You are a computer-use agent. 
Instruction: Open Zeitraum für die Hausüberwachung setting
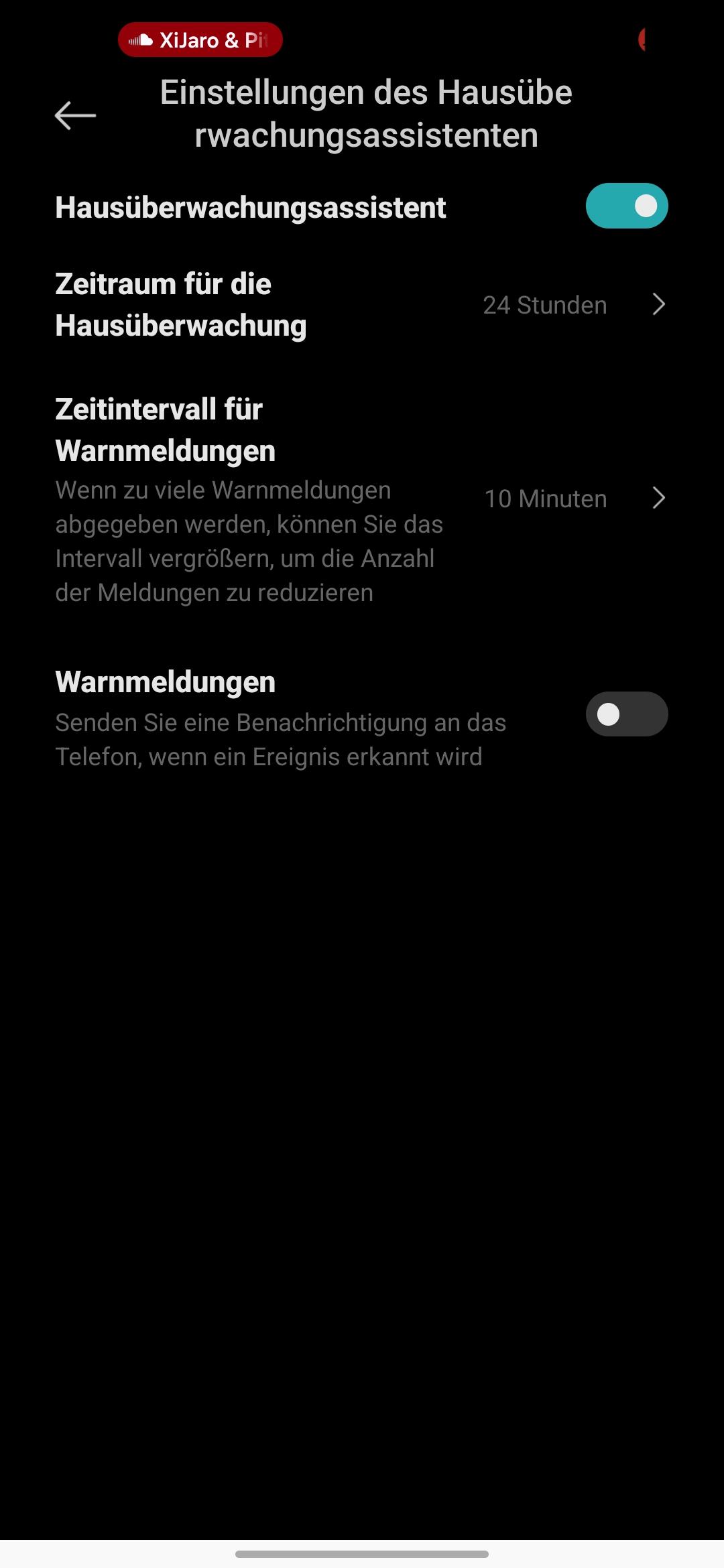coord(362,305)
